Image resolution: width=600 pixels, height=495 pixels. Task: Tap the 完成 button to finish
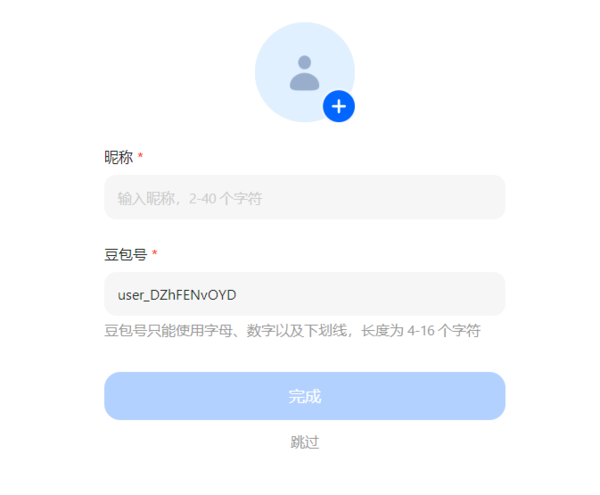tap(304, 396)
